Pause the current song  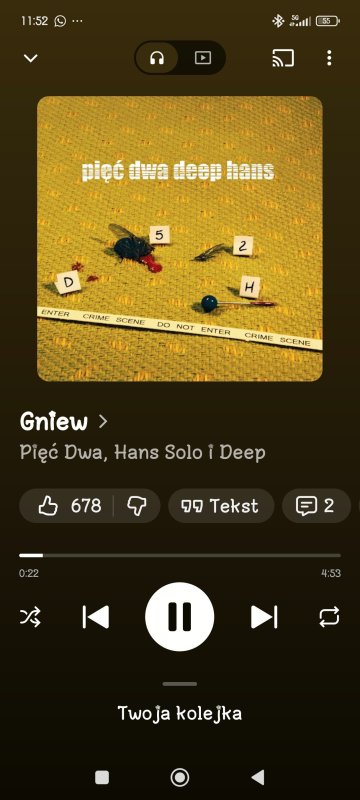pos(179,617)
